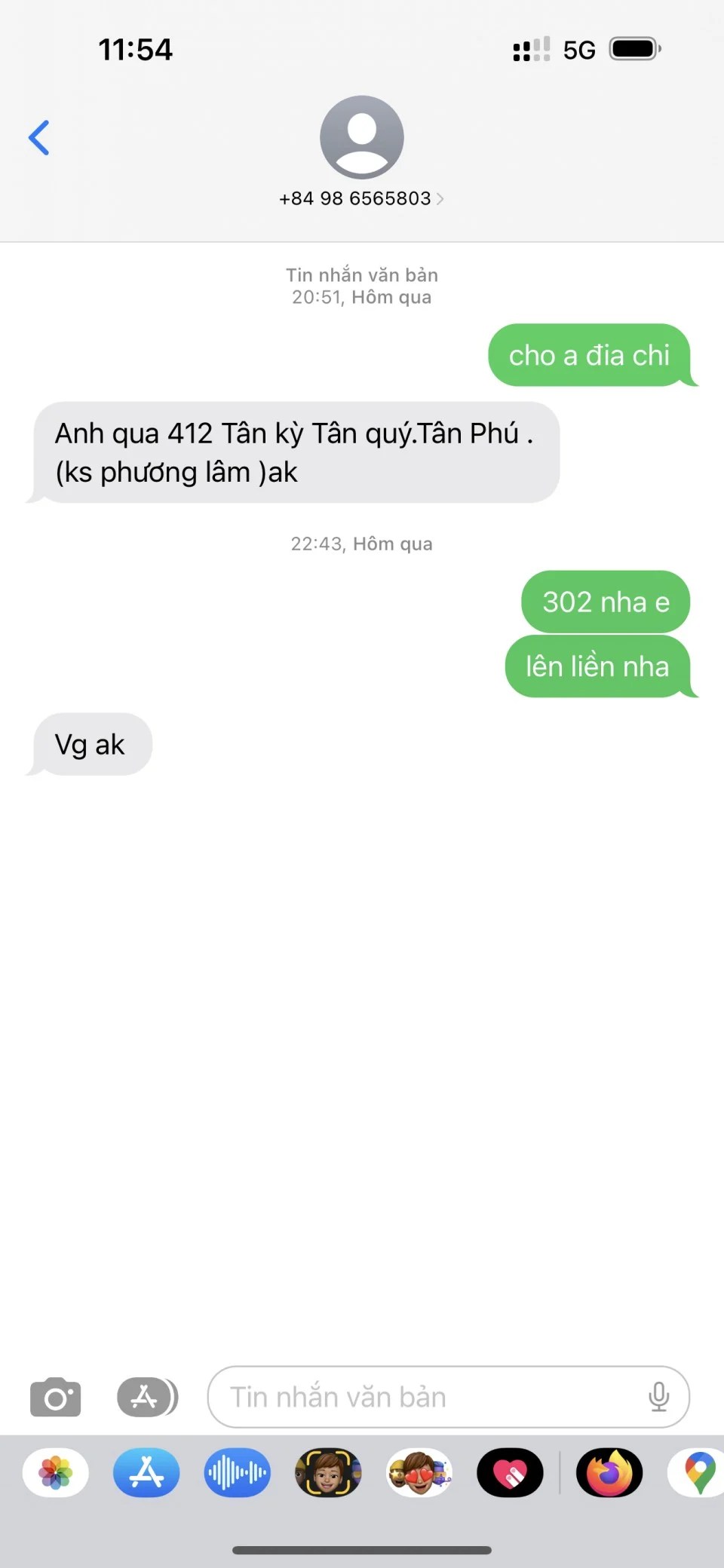The height and width of the screenshot is (1568, 724).
Task: Open contact details for +84 98 6565803
Action: point(361,198)
